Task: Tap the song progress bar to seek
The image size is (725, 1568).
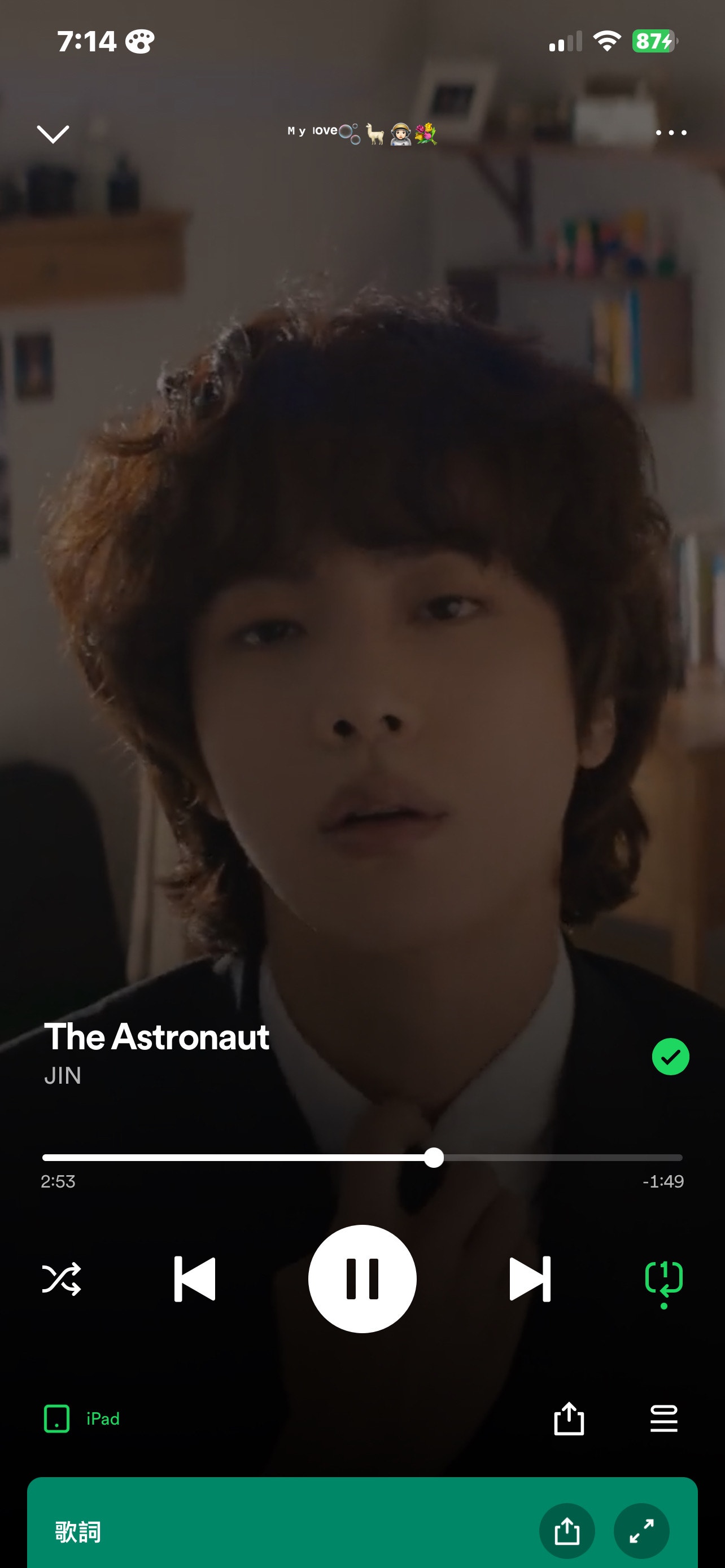Action: 548,1158
